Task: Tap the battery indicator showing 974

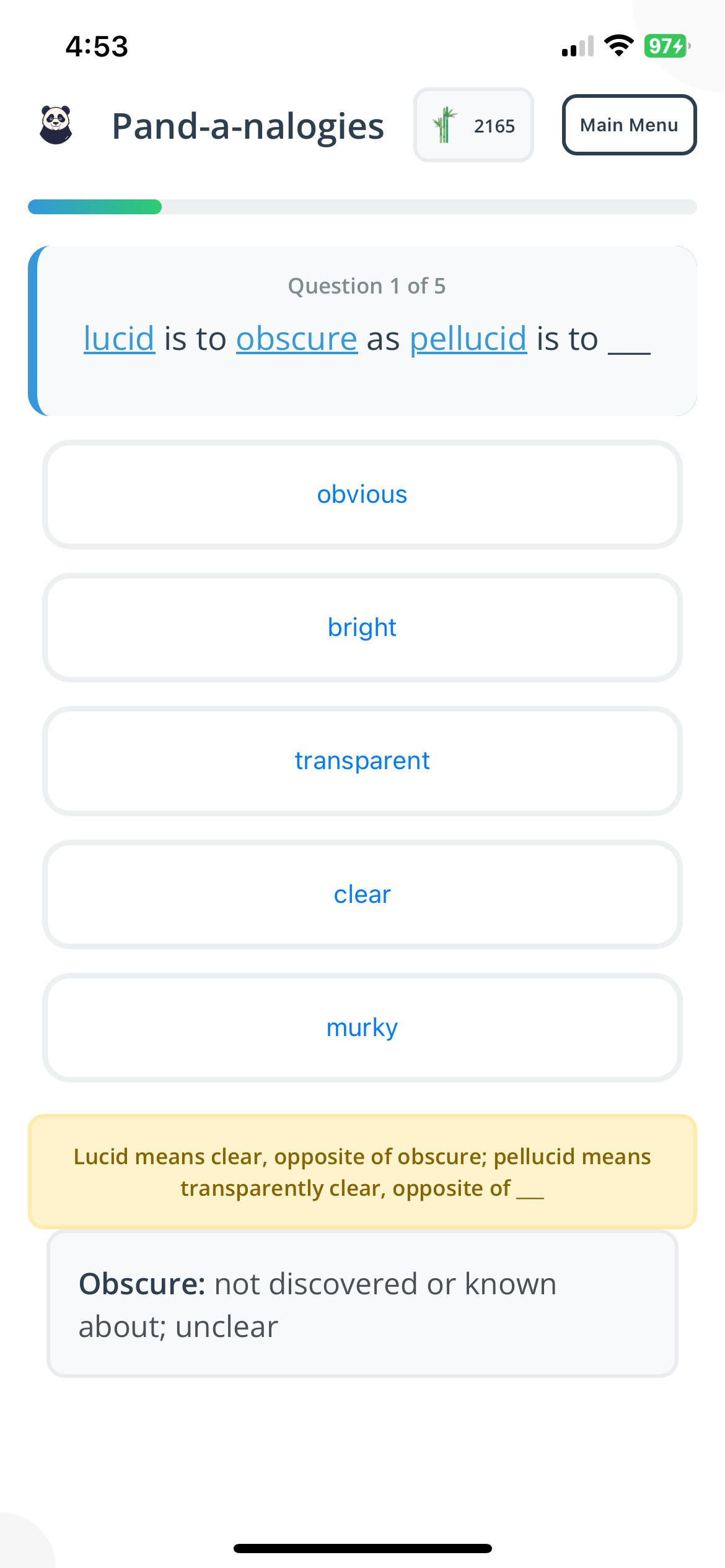Action: click(666, 45)
